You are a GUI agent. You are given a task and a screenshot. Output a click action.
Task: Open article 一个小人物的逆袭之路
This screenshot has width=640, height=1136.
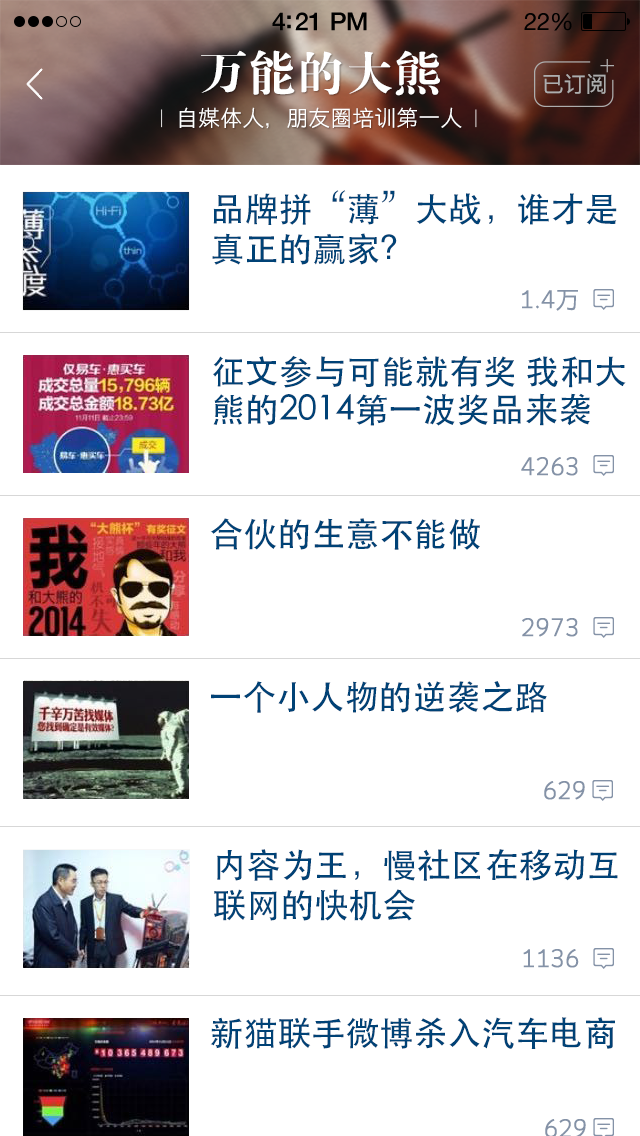[379, 698]
